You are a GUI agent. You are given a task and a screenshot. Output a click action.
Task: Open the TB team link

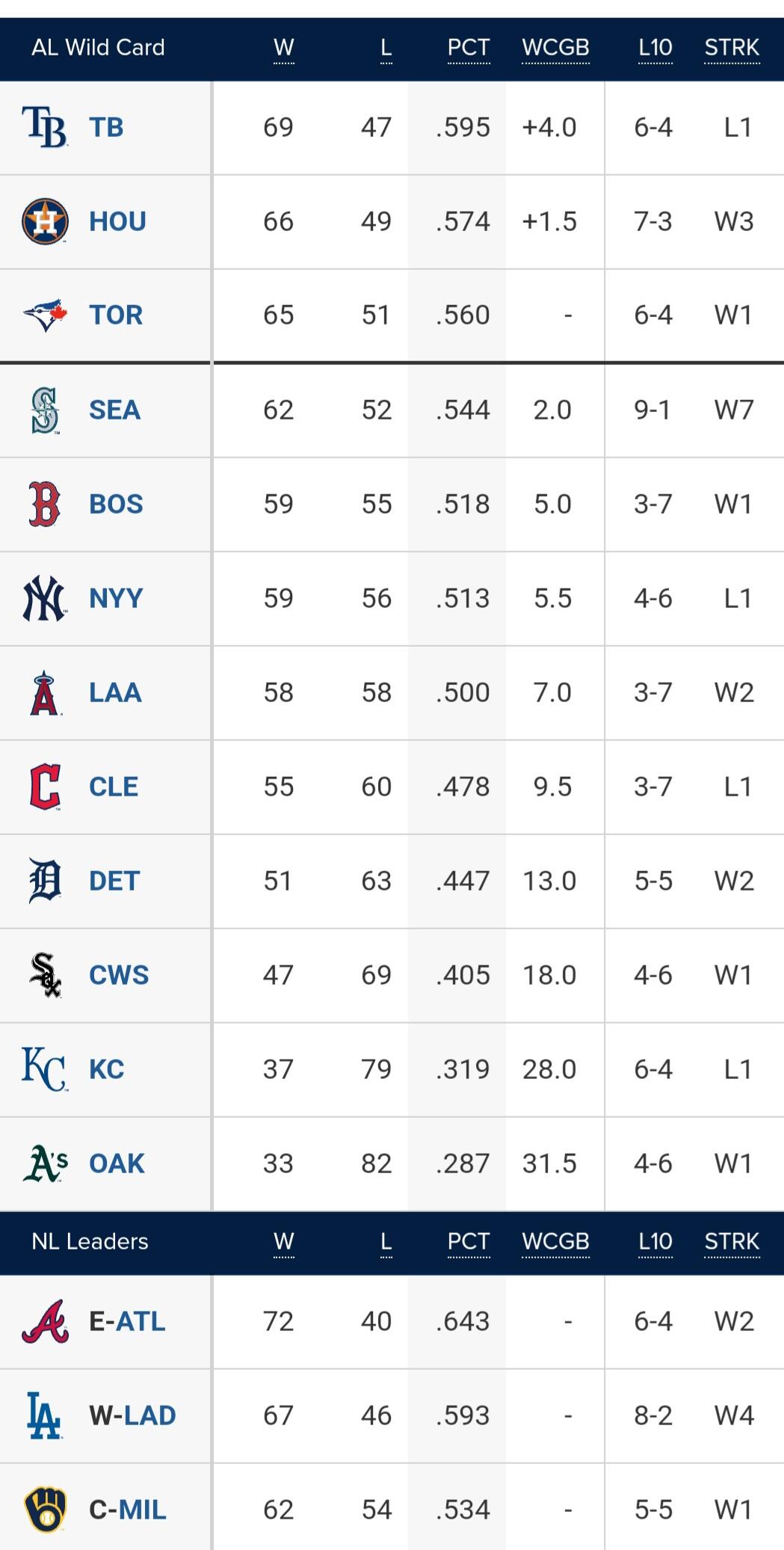click(106, 127)
